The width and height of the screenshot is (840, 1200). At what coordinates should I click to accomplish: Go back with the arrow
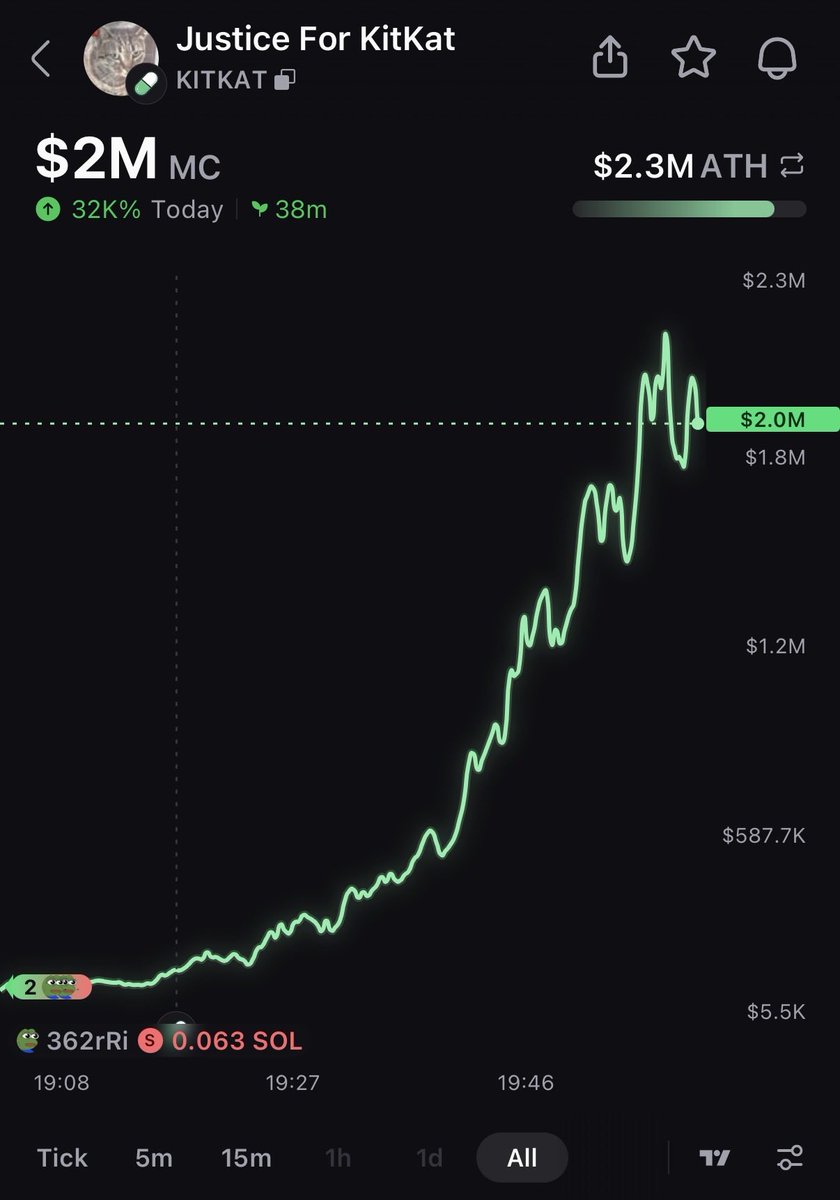coord(41,60)
